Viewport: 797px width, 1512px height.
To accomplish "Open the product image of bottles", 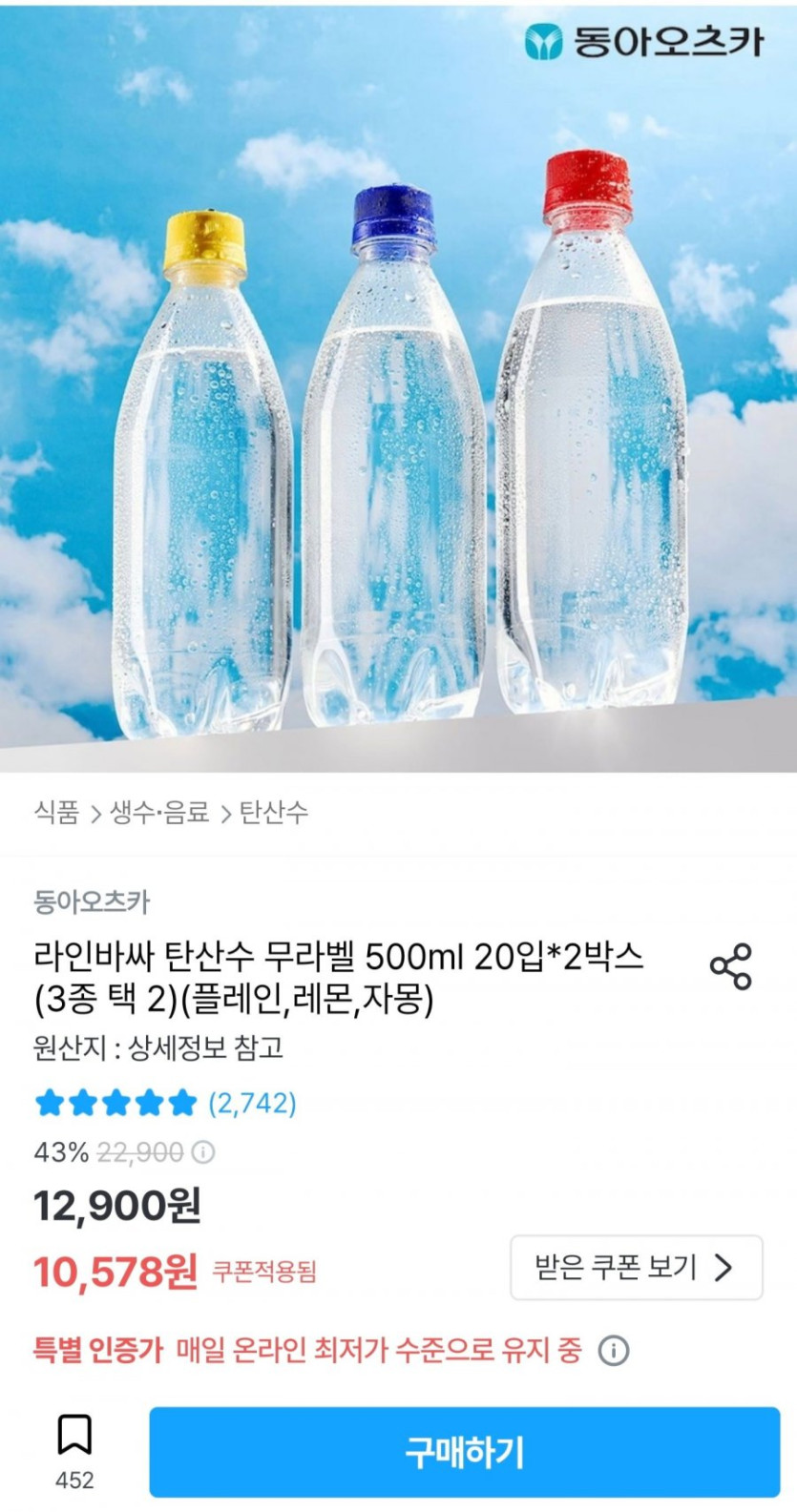I will coord(398,401).
